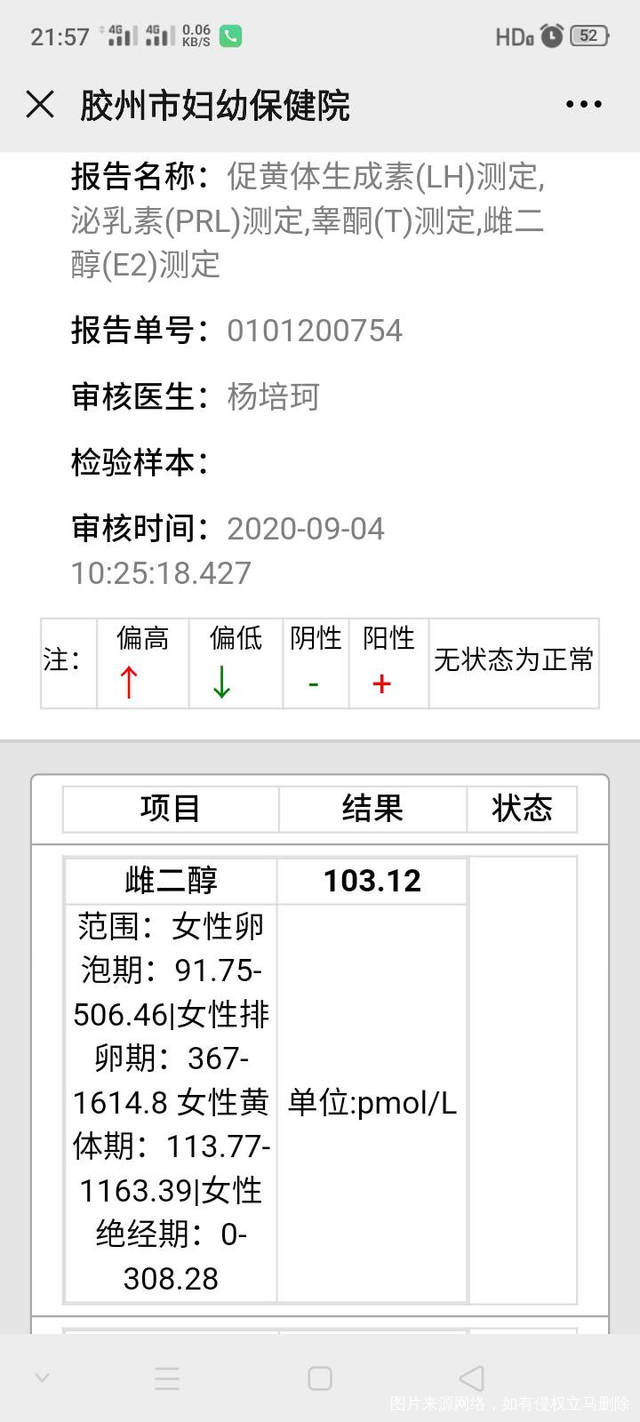
Task: Tap the system back triangle button
Action: tap(471, 1379)
